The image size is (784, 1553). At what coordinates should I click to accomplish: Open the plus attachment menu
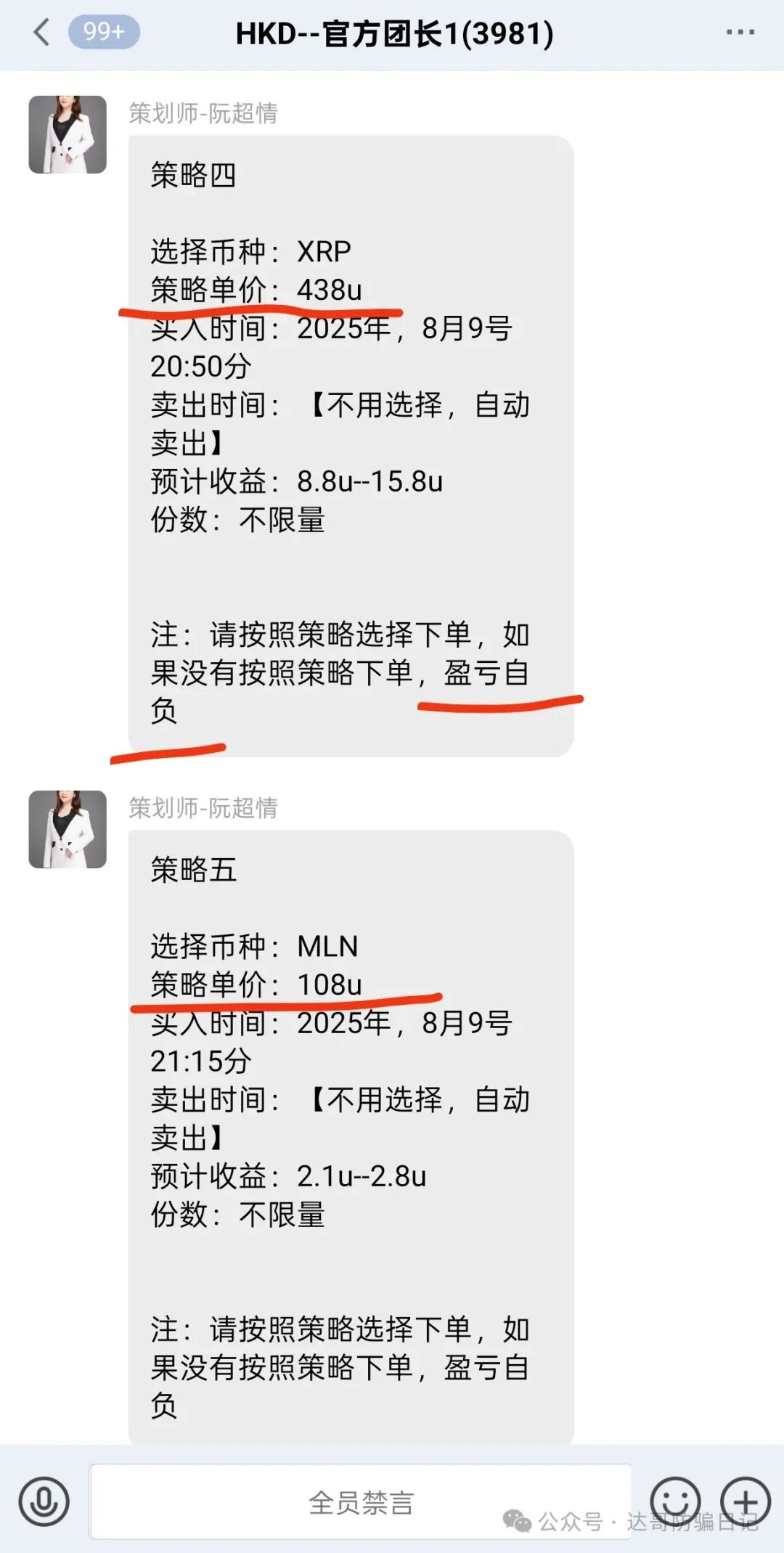tap(745, 1501)
